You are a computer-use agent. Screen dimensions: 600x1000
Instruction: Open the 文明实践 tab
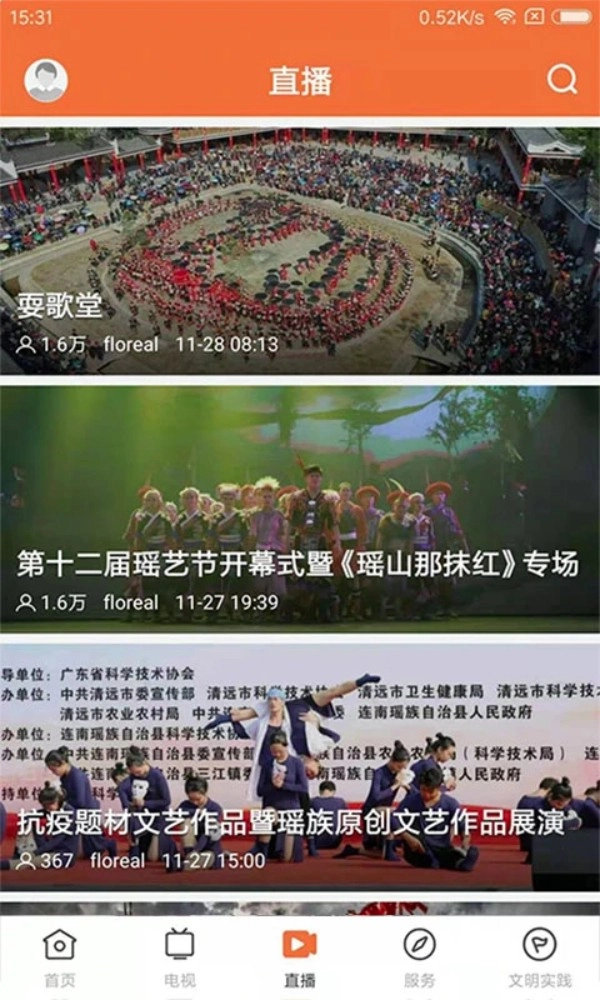coord(540,955)
